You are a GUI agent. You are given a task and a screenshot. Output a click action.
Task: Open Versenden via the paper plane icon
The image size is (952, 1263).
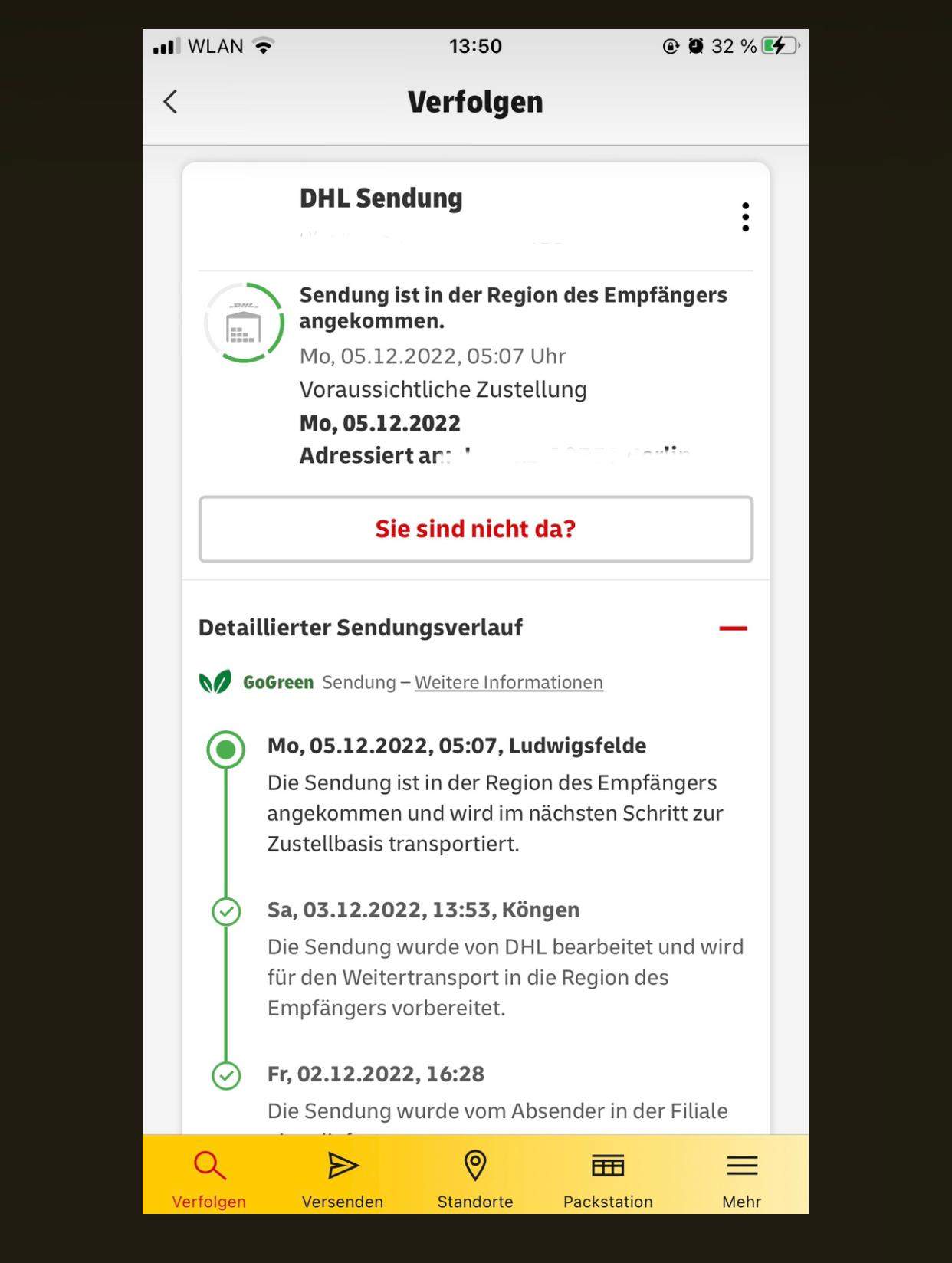click(342, 1164)
